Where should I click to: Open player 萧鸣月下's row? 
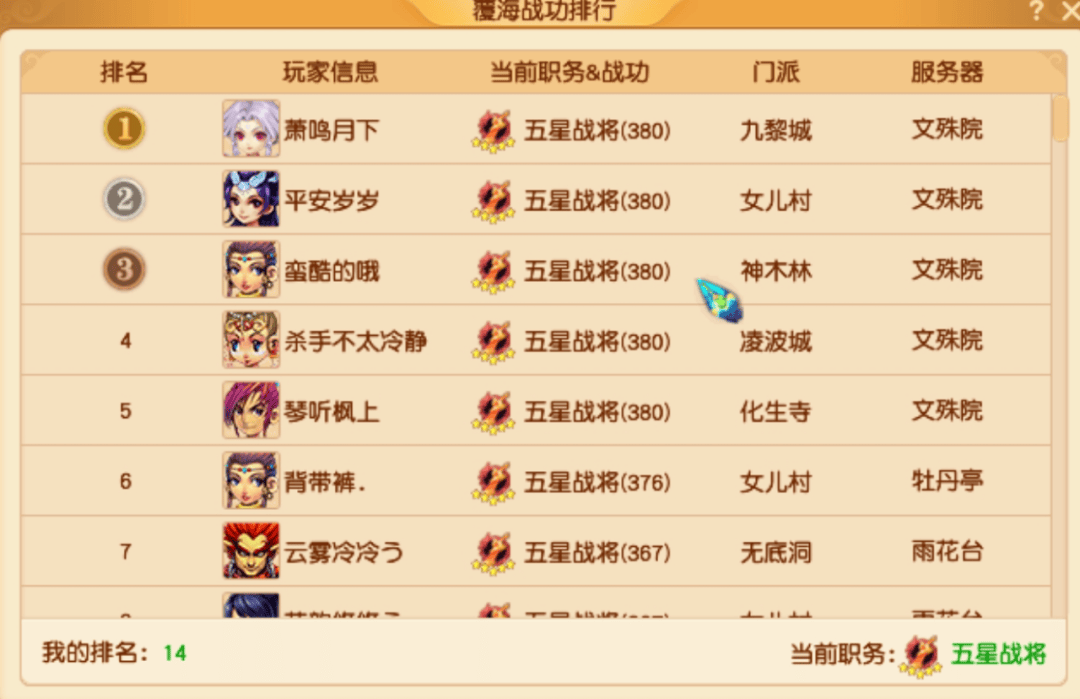(x=331, y=129)
